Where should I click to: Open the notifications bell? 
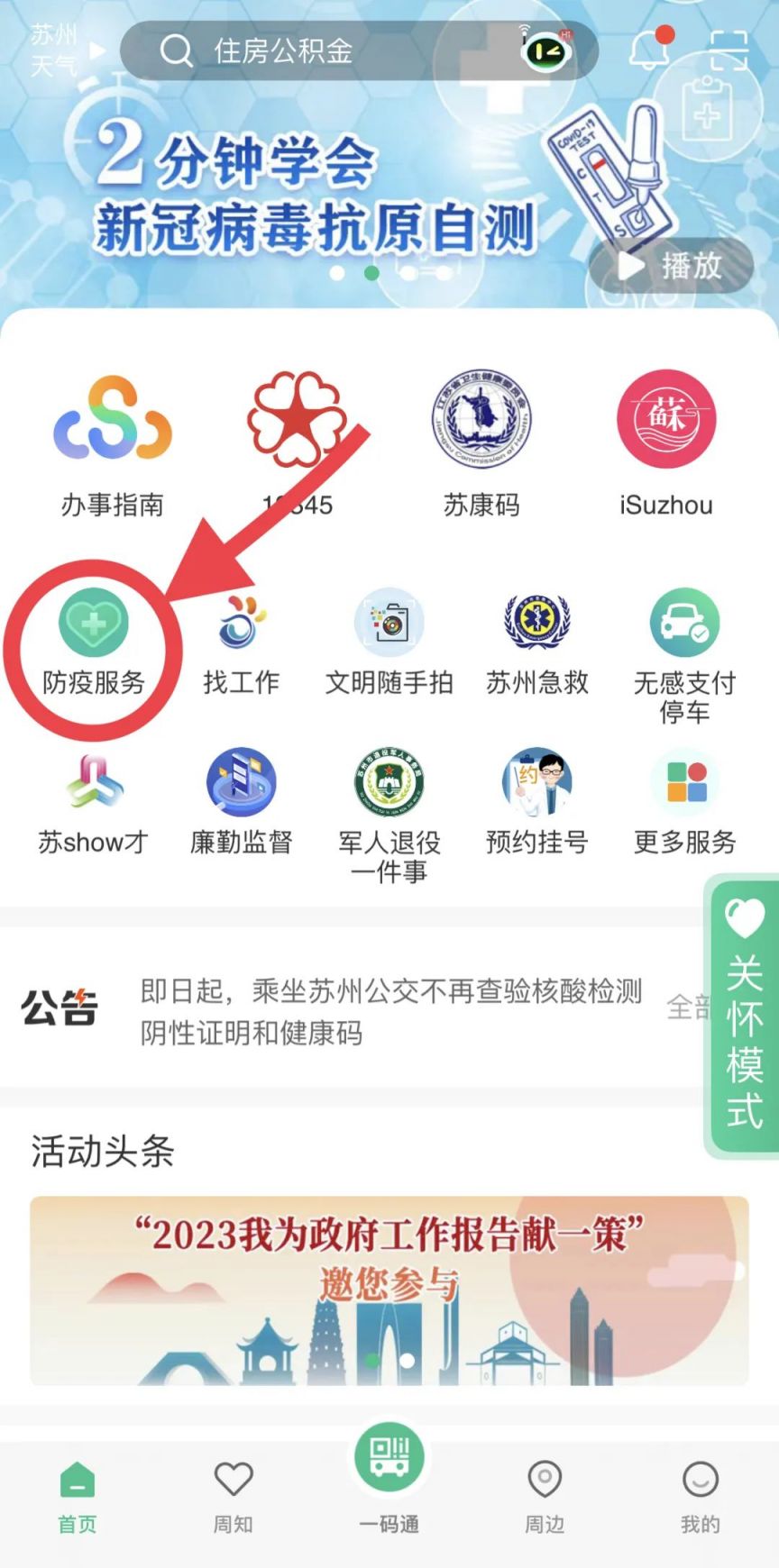coord(650,50)
